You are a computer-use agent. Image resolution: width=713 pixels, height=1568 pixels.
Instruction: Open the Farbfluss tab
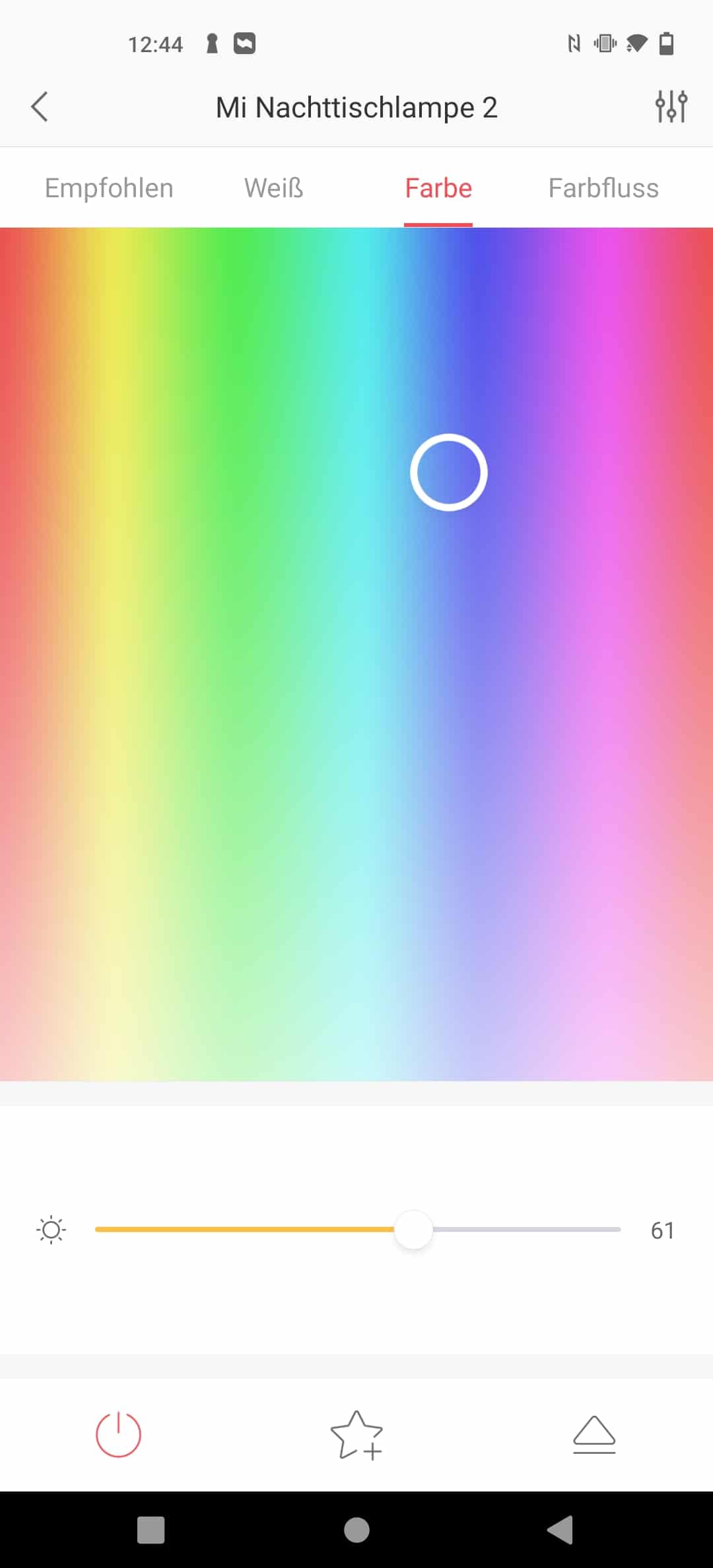pos(603,188)
